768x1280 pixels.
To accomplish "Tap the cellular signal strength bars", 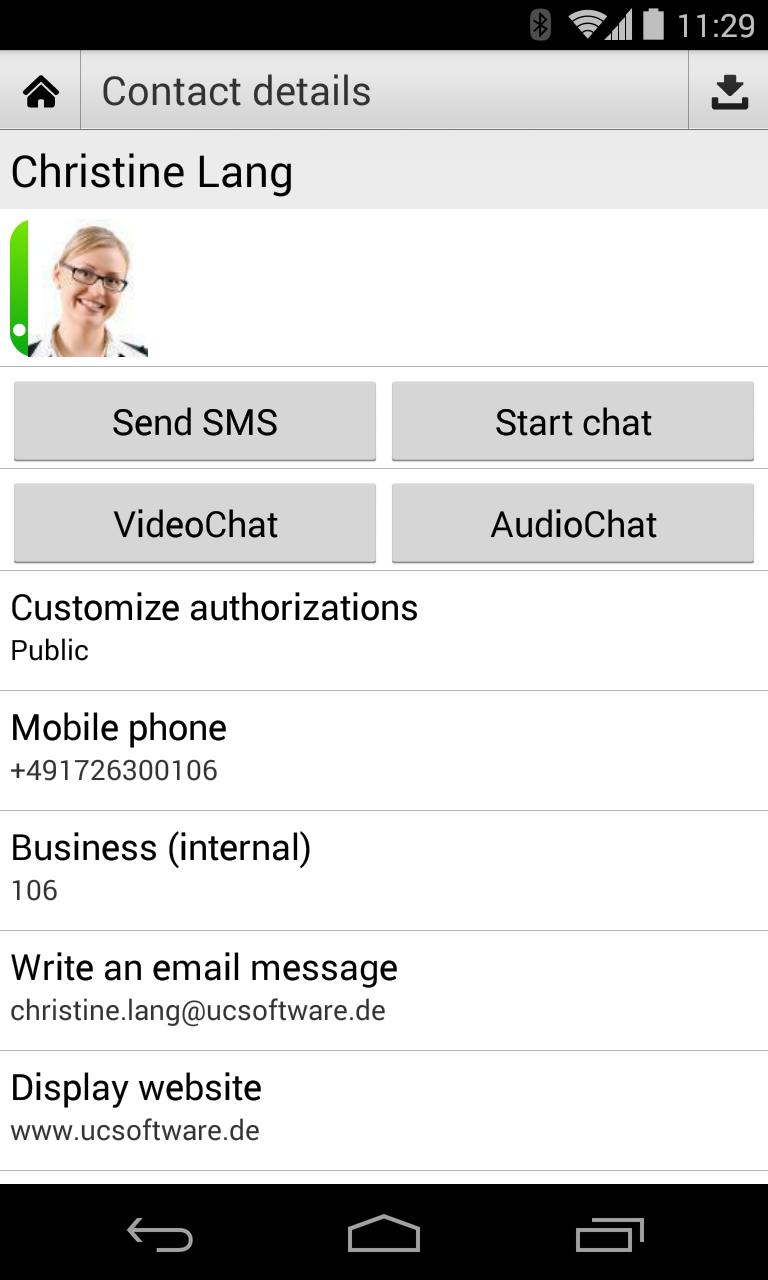I will pyautogui.click(x=617, y=27).
